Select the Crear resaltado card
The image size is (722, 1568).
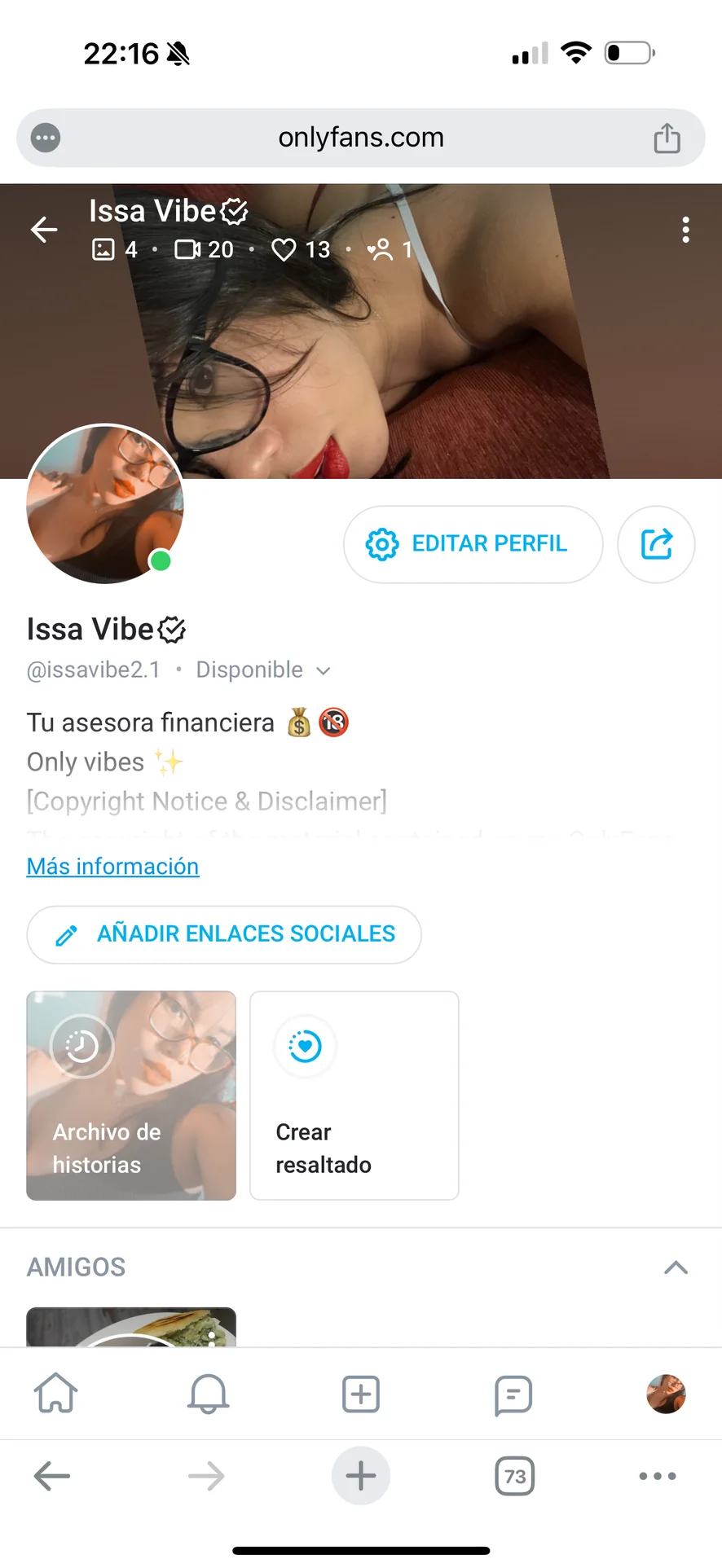point(354,1095)
